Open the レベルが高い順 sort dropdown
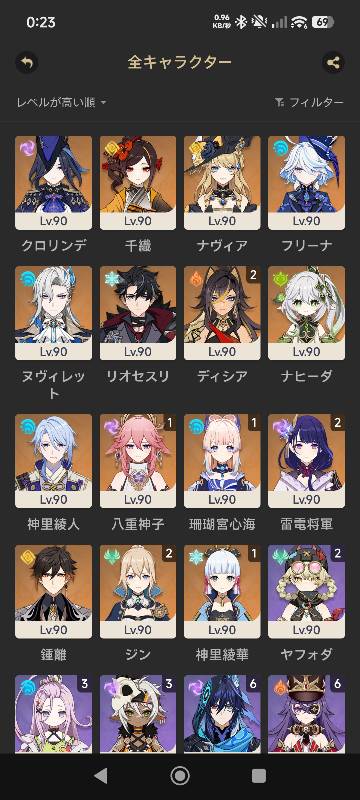 pyautogui.click(x=62, y=103)
